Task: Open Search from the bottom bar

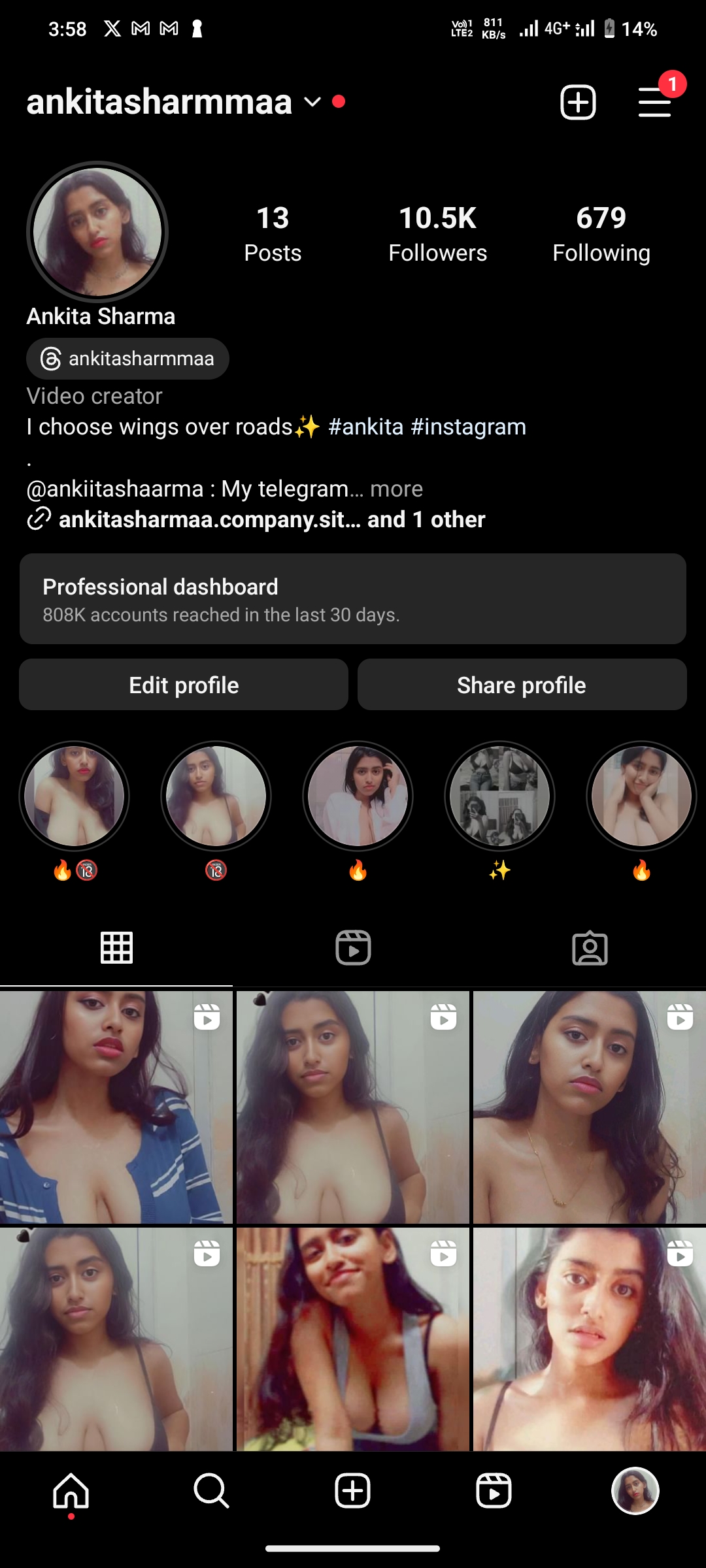Action: tap(211, 1491)
